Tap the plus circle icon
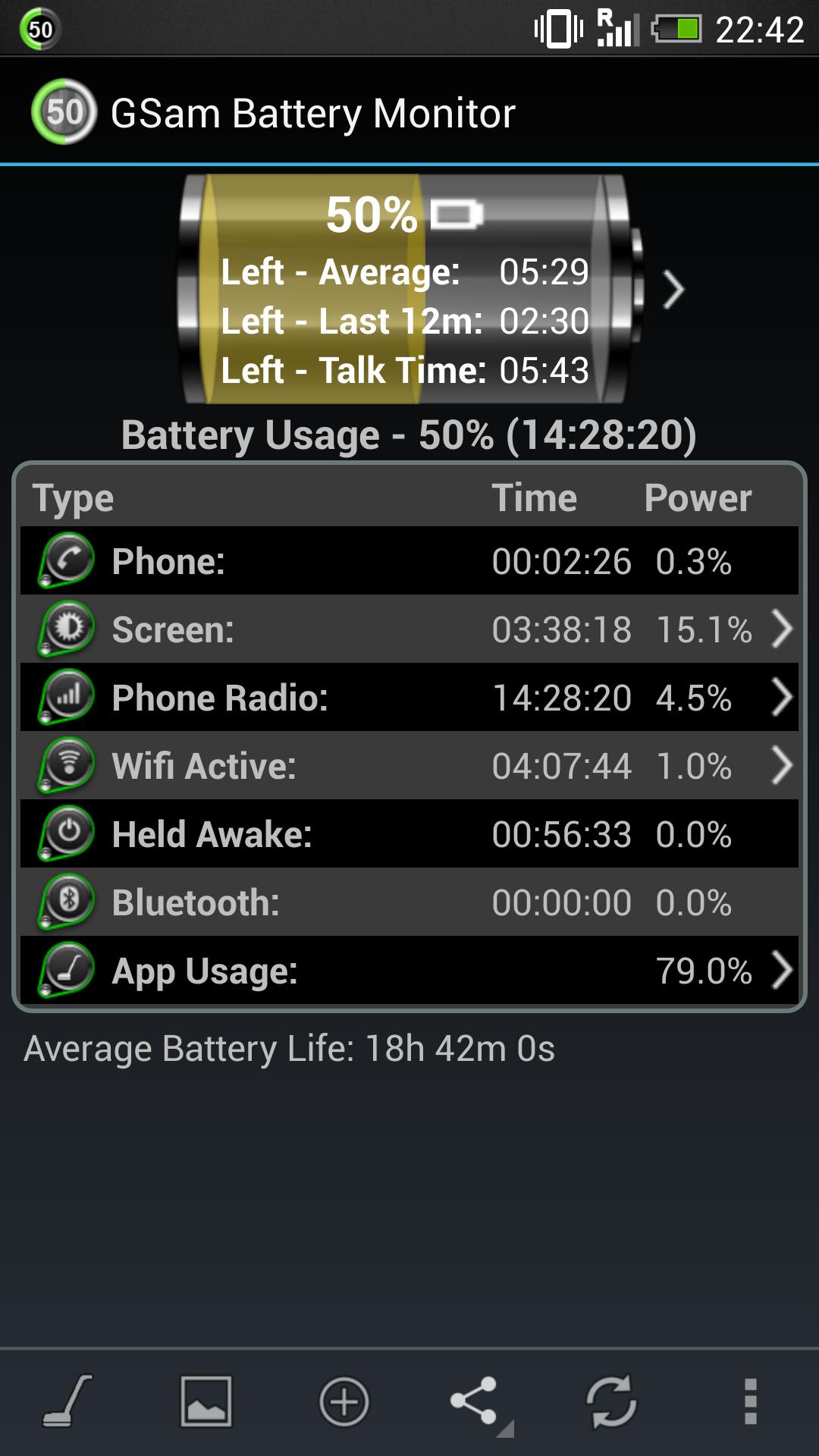This screenshot has width=819, height=1456. click(x=344, y=1401)
